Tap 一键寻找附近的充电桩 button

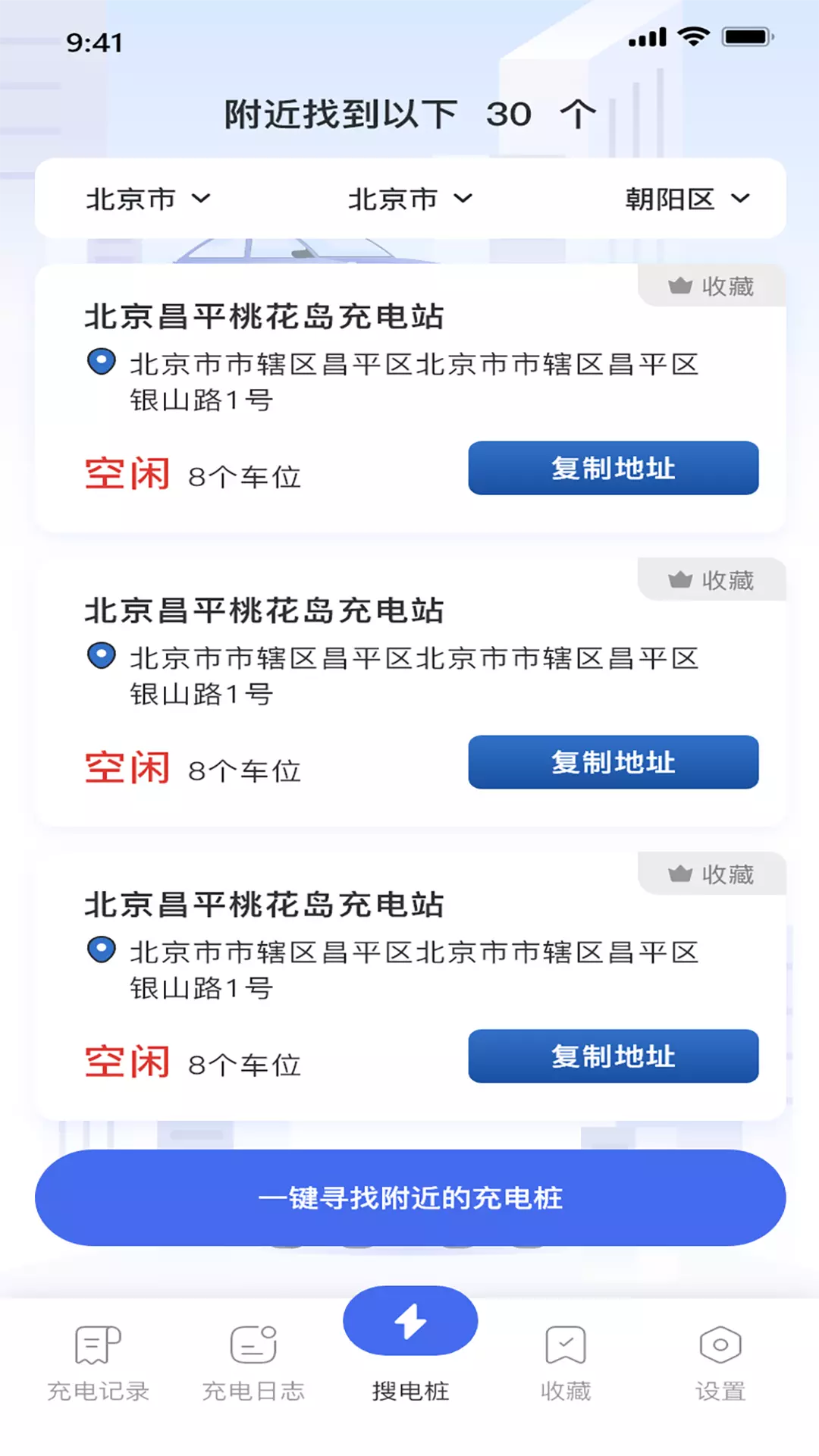pyautogui.click(x=410, y=1197)
